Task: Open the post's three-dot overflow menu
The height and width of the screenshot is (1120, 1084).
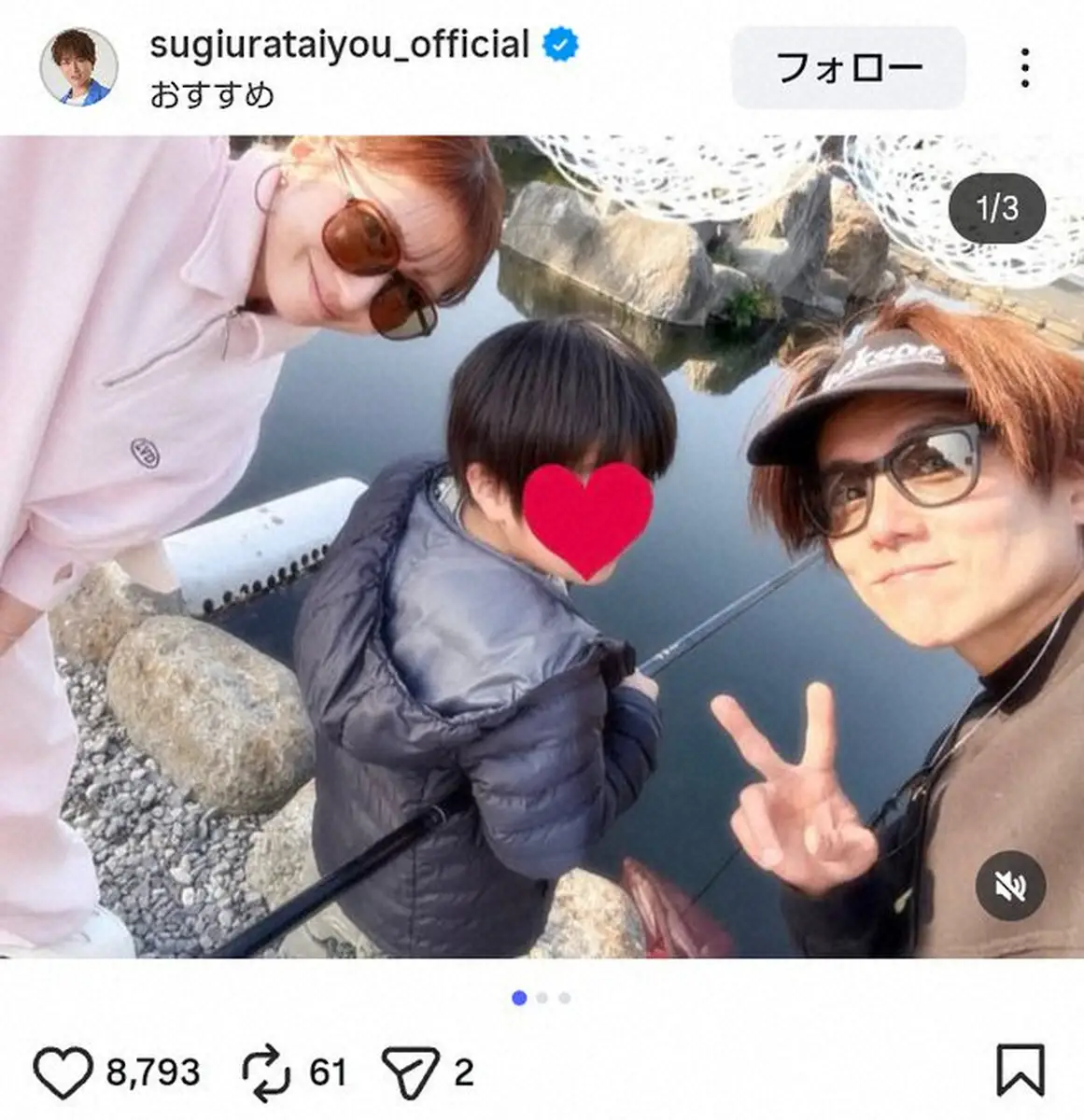Action: [1024, 67]
